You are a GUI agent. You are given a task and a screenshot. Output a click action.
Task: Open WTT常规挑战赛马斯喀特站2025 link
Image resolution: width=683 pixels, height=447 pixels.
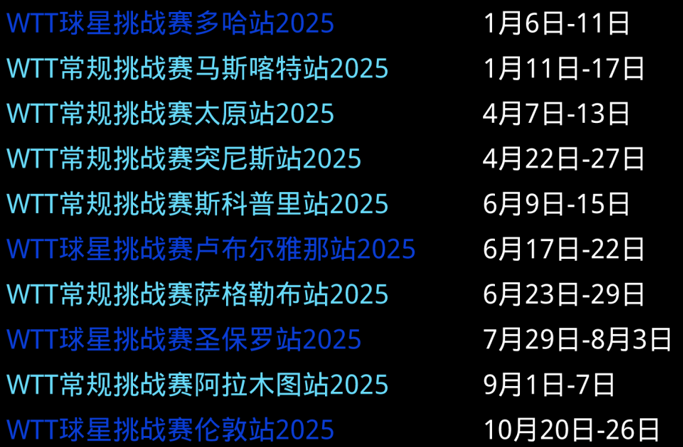197,68
